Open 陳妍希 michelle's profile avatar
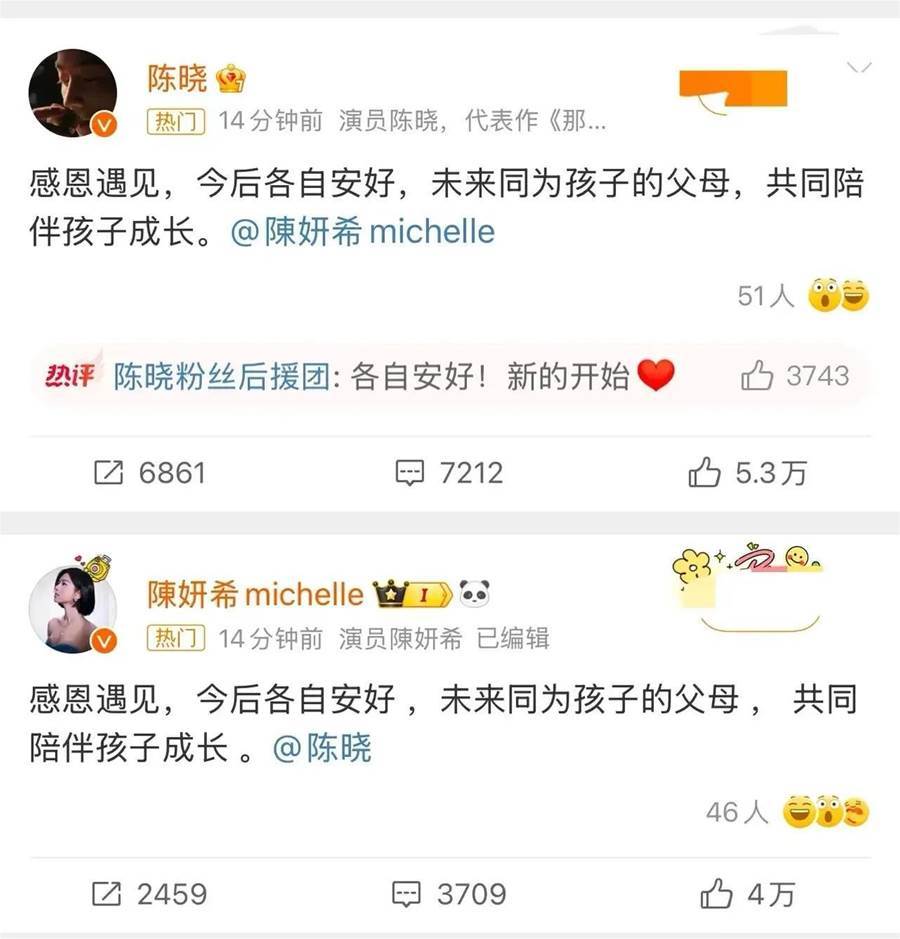Screen dimensions: 900x939 click(x=72, y=609)
